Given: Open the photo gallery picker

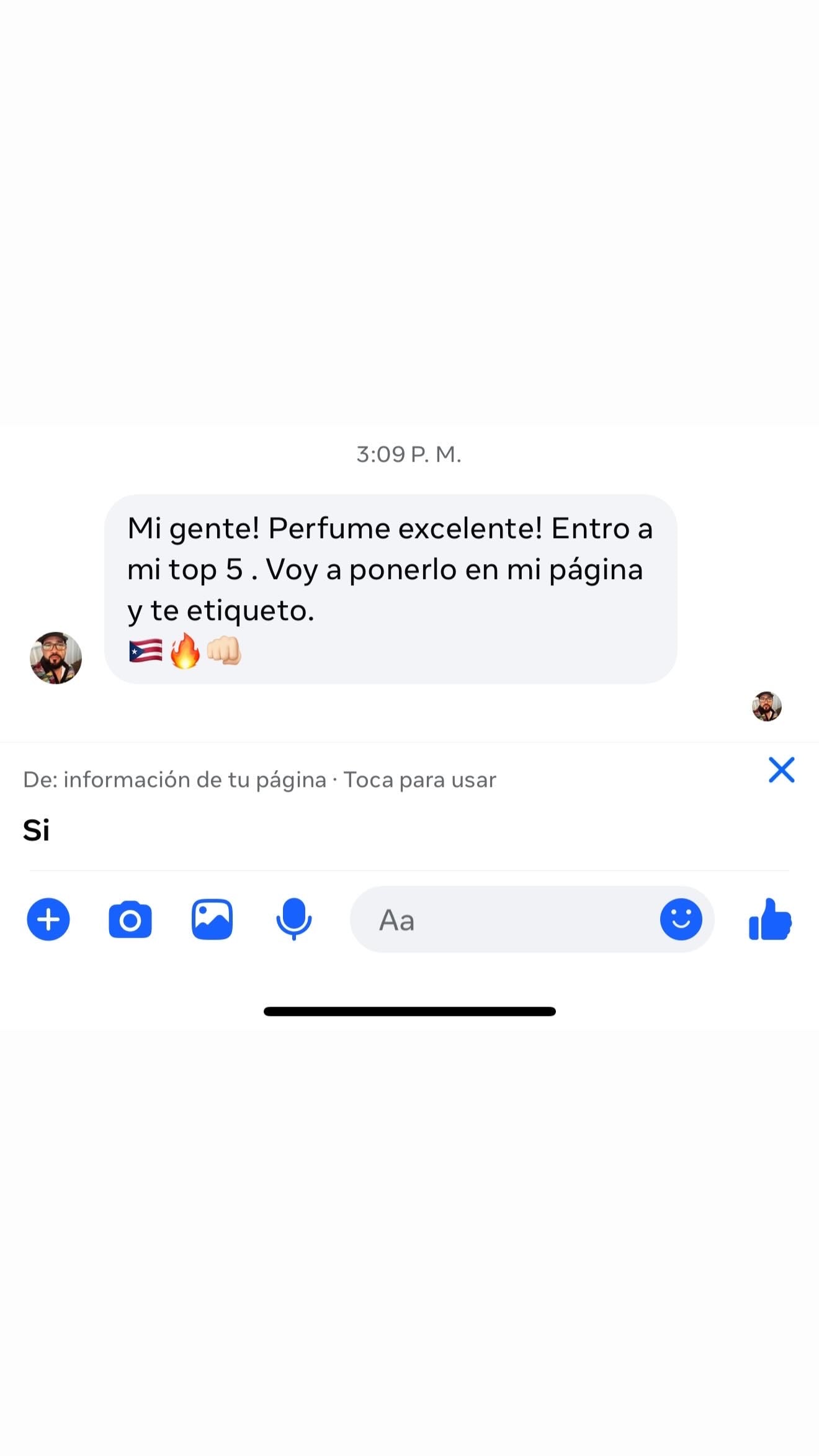Looking at the screenshot, I should pos(212,919).
